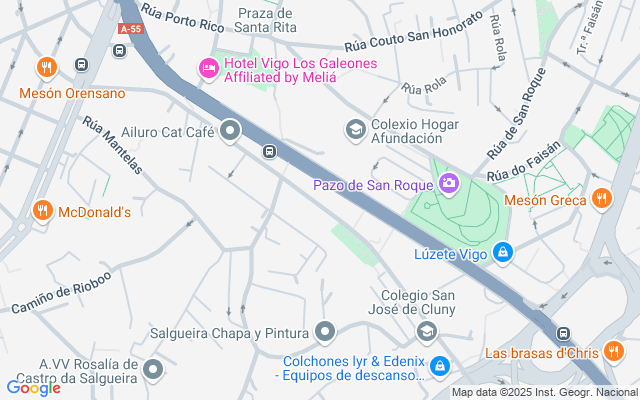Image resolution: width=640 pixels, height=400 pixels.
Task: Open the Colexio Hogar Afundación school marker
Action: click(356, 130)
